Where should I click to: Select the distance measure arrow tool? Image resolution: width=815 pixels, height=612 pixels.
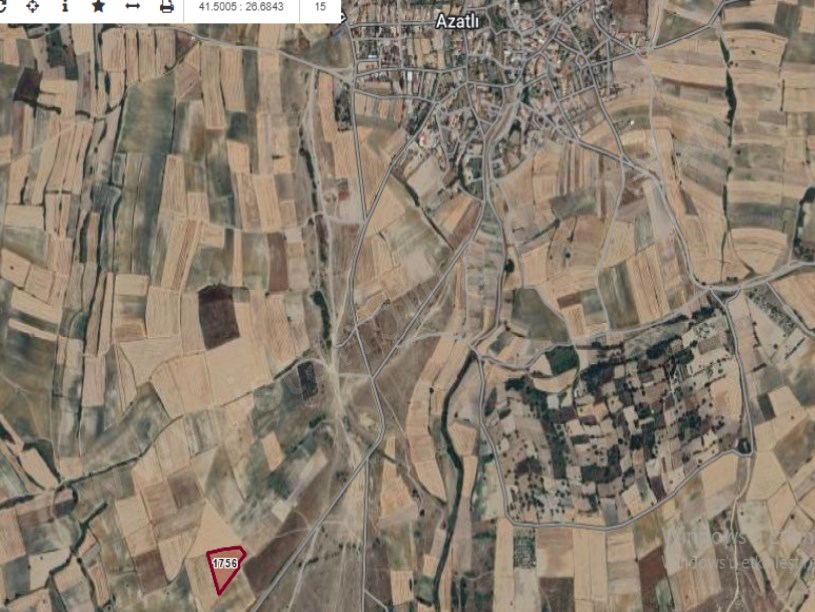(132, 6)
